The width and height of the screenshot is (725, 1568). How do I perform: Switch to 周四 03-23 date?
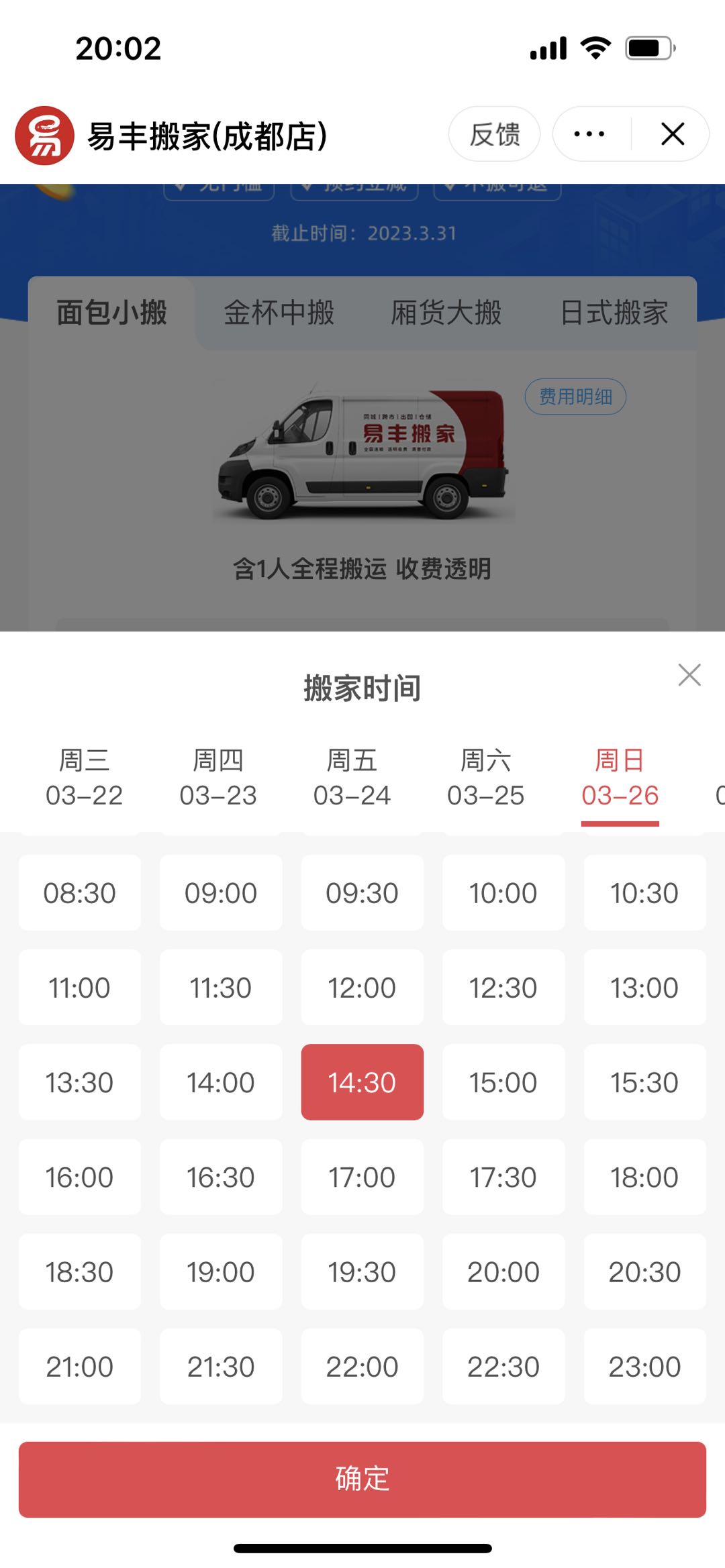point(218,778)
